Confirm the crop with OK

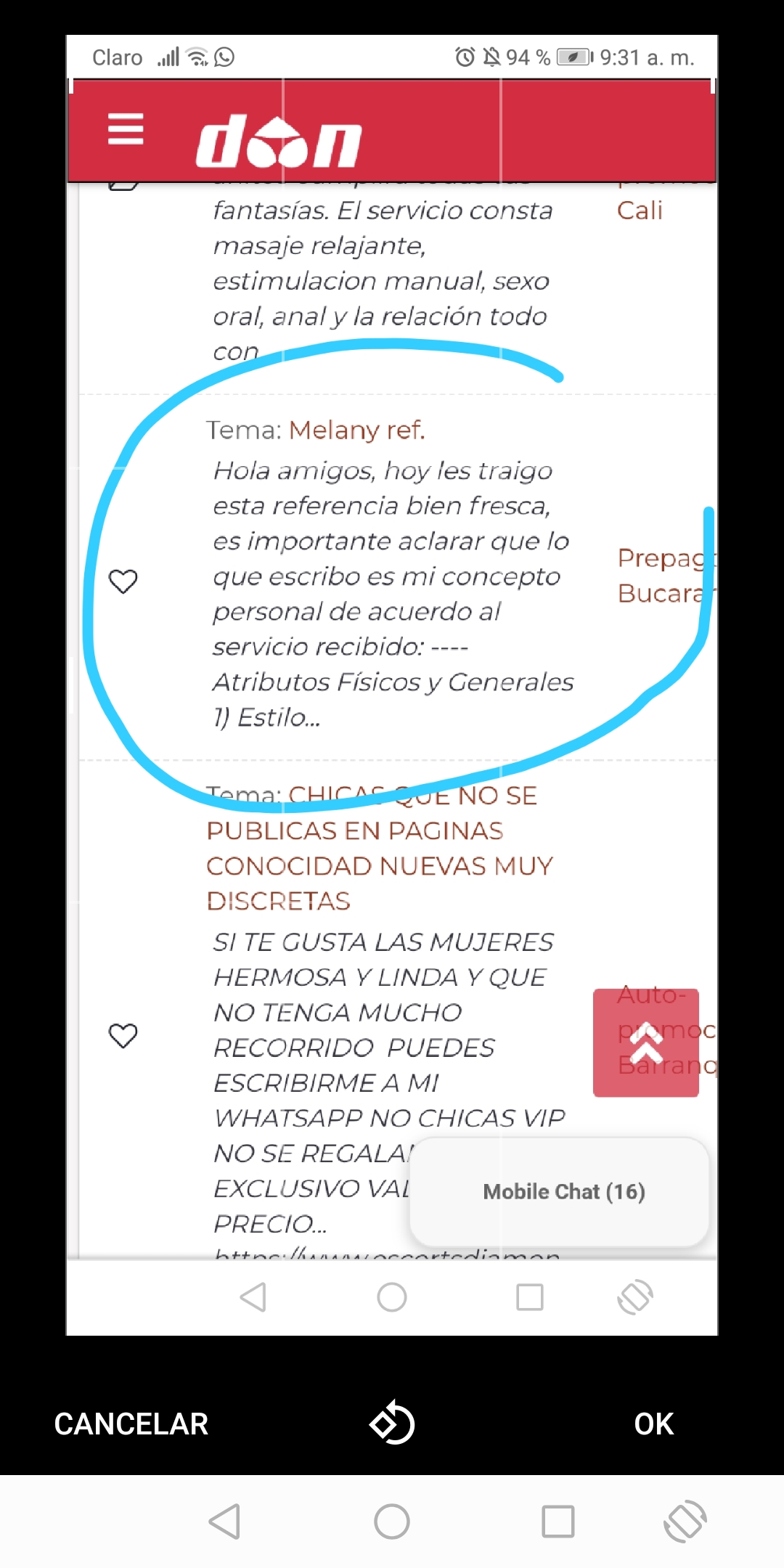[653, 1424]
